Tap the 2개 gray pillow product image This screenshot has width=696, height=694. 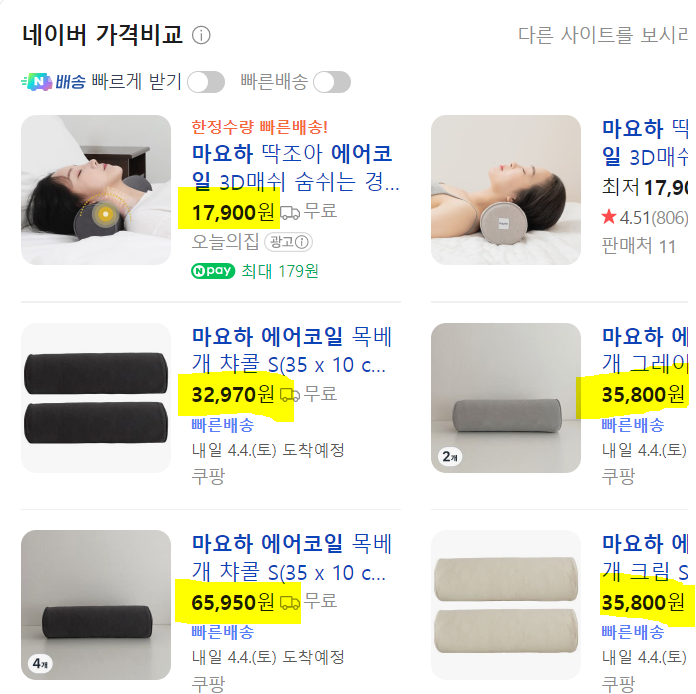[x=506, y=398]
